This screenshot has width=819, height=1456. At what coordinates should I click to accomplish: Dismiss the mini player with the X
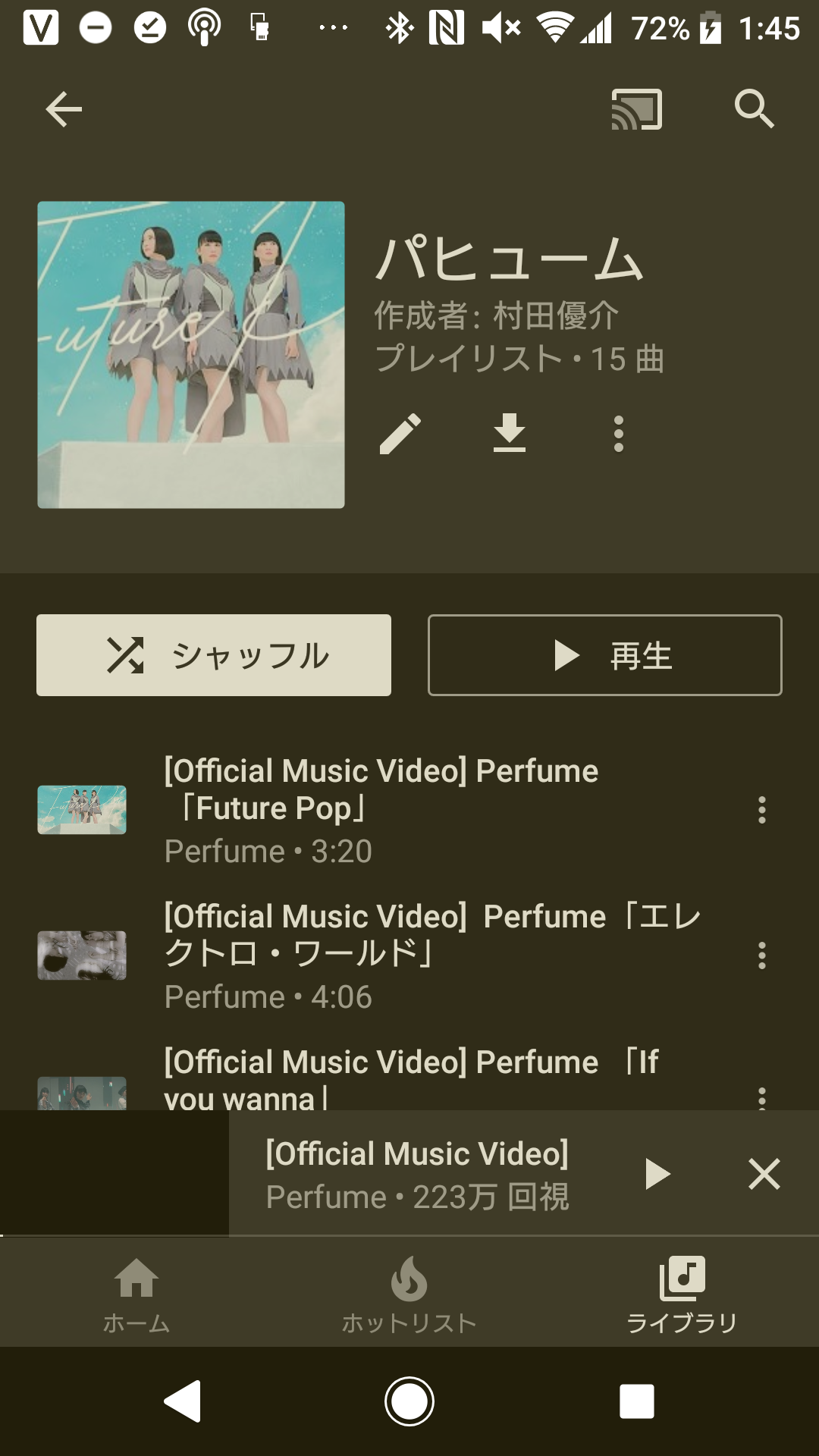763,1172
